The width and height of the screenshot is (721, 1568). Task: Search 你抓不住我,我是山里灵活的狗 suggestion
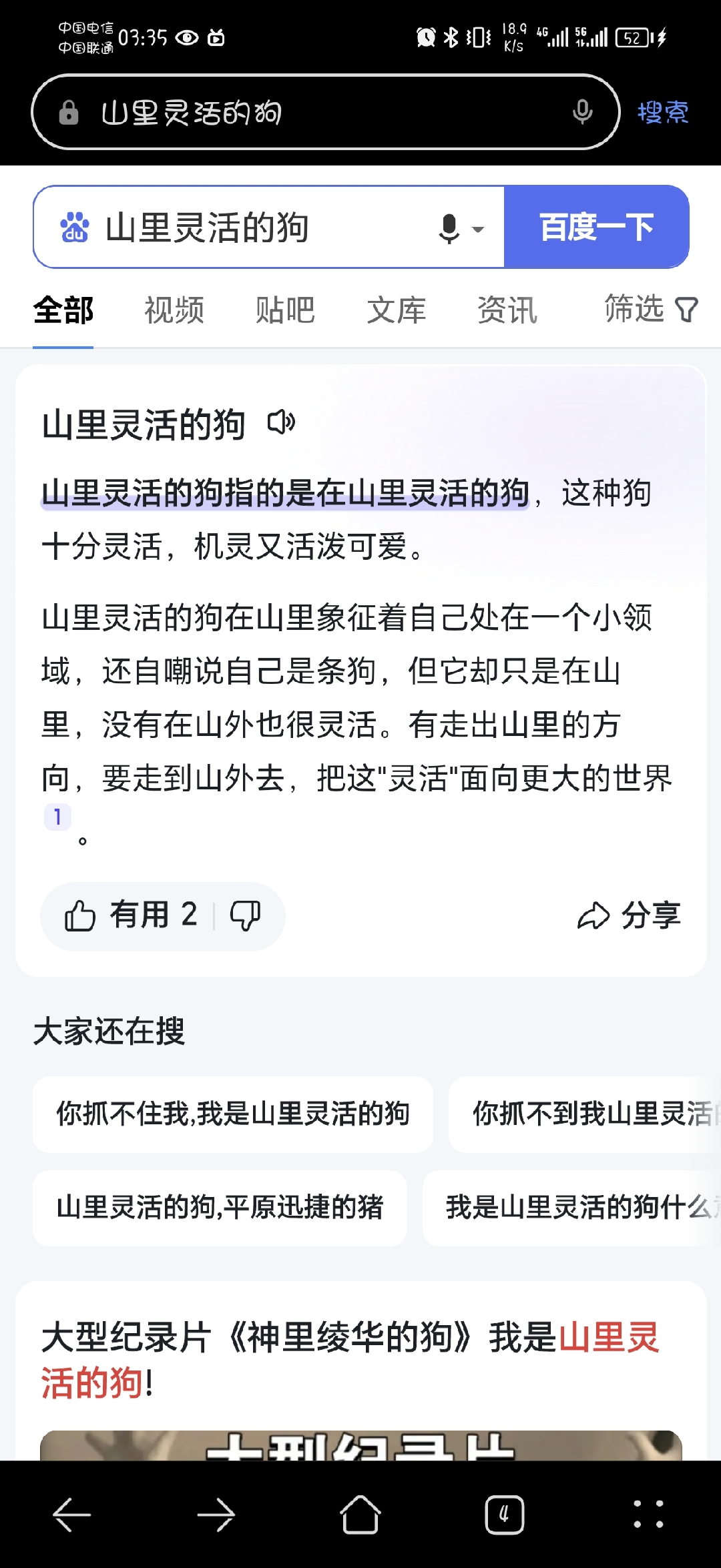pos(232,1114)
